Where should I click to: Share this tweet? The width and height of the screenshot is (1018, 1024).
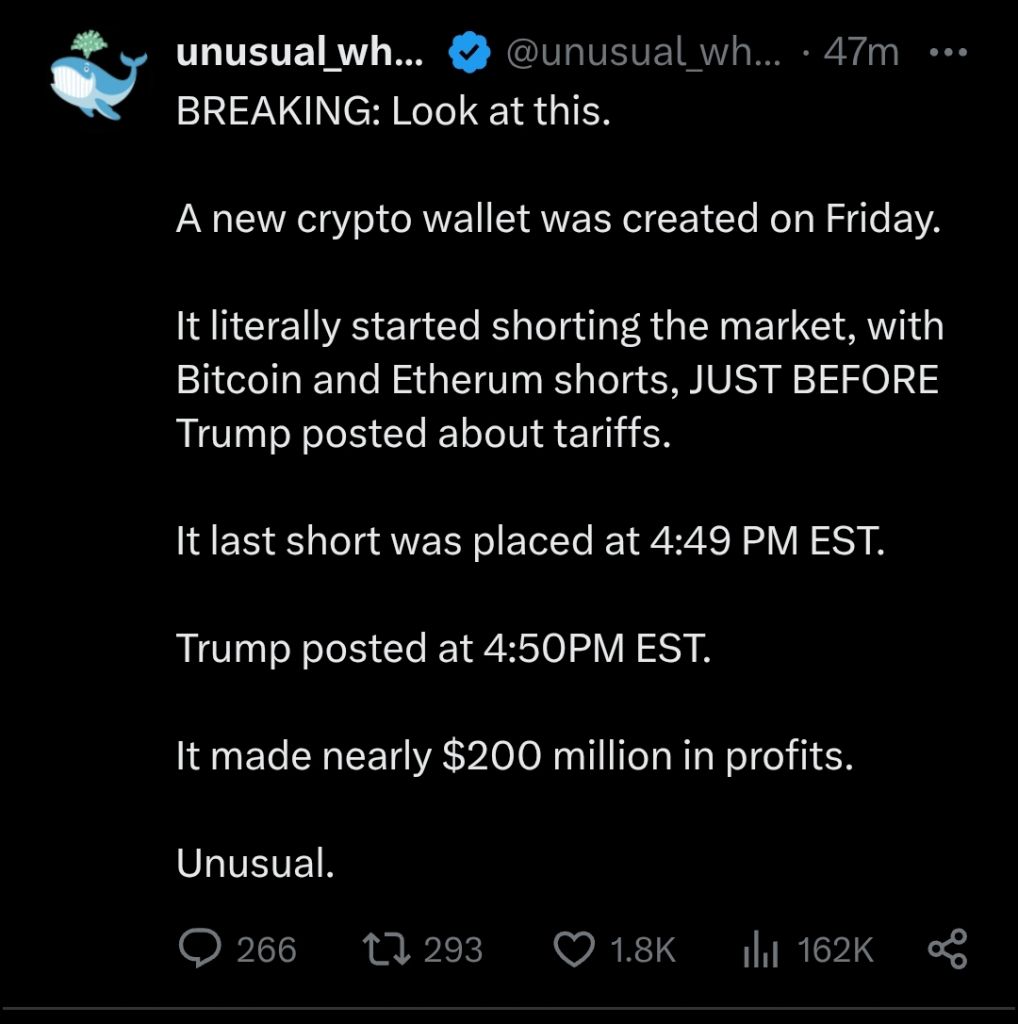click(947, 948)
